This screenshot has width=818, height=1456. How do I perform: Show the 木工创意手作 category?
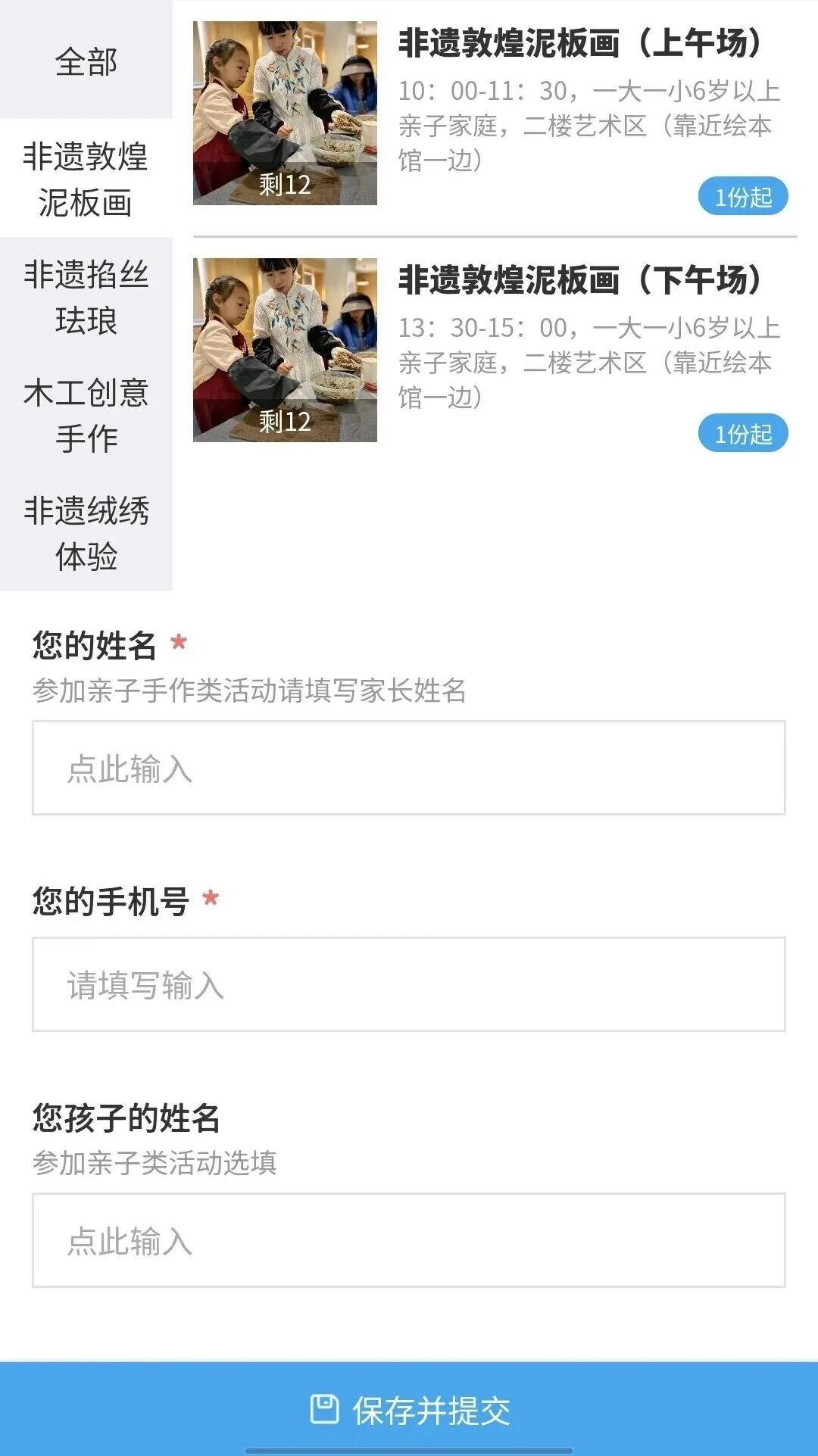tap(86, 415)
